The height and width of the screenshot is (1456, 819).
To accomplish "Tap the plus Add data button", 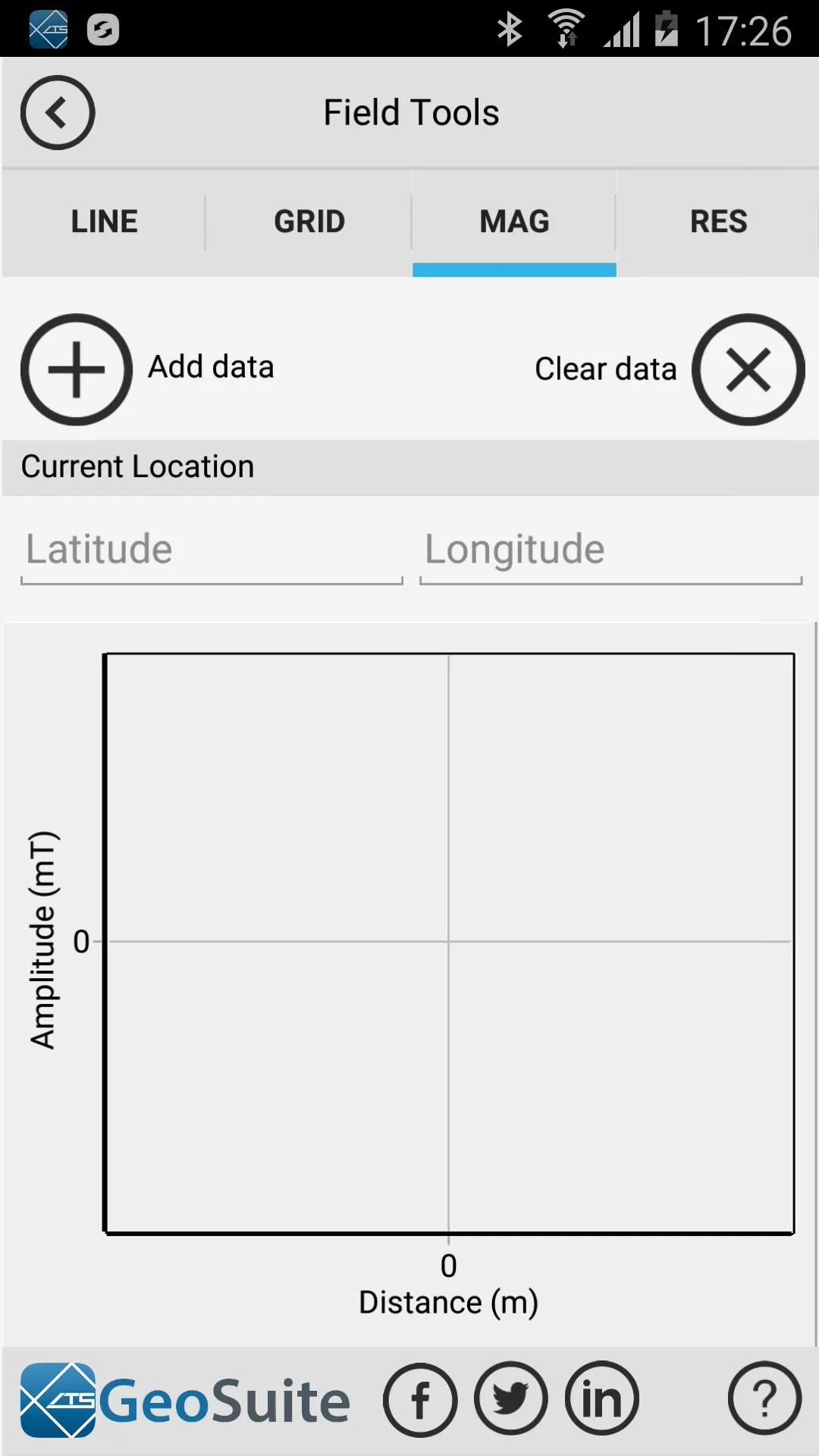I will (77, 369).
